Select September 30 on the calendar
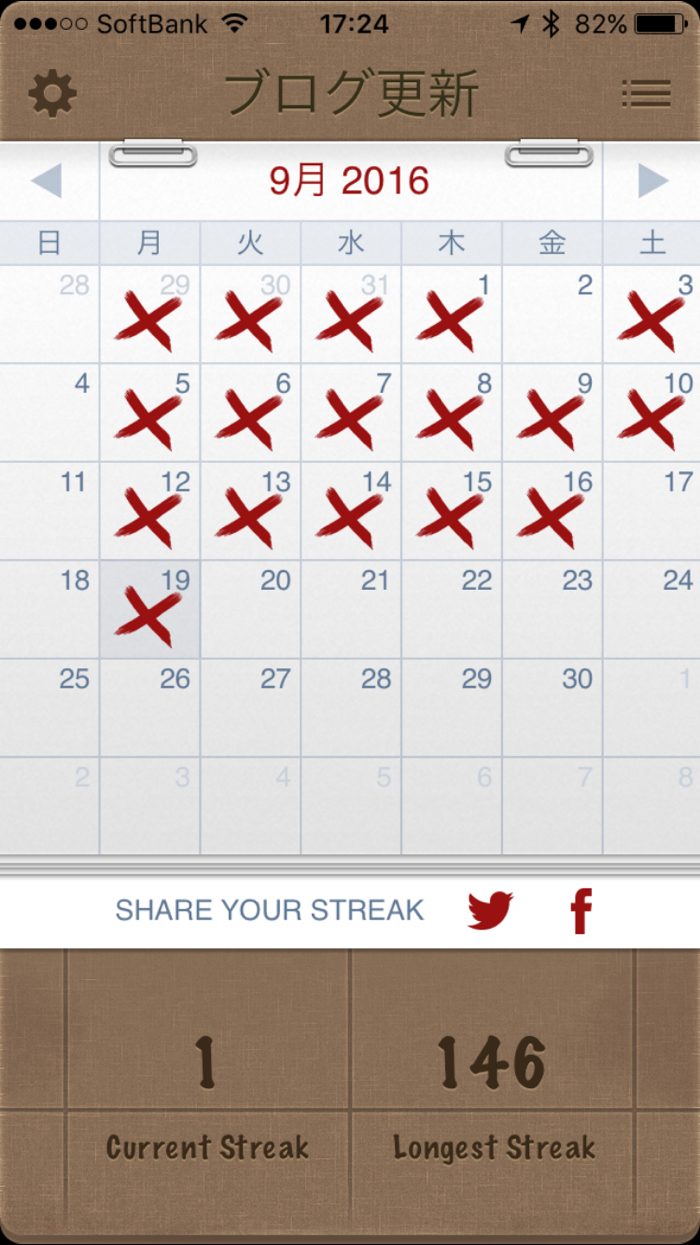Screen dimensions: 700x1245 (x=552, y=707)
